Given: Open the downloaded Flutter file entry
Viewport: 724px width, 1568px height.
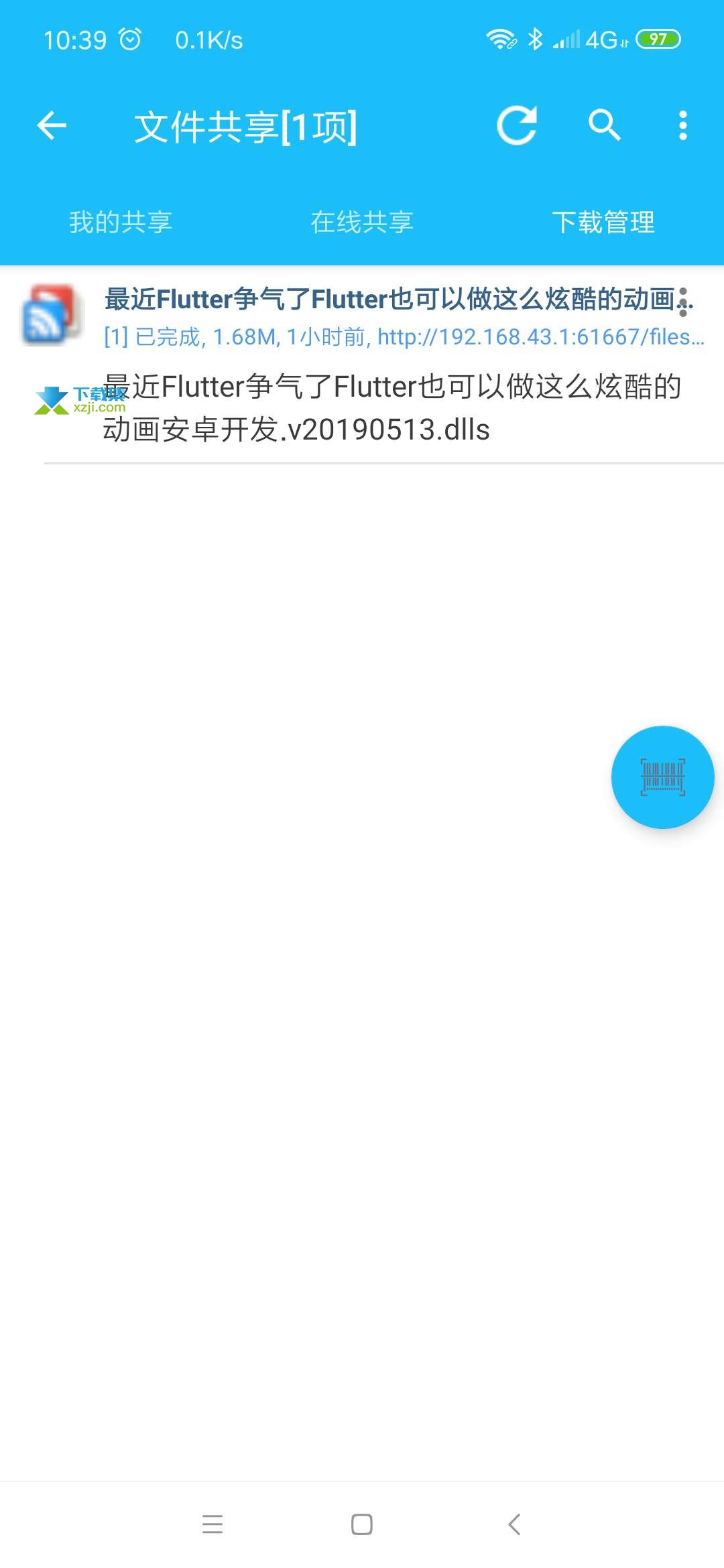Looking at the screenshot, I should tap(362, 365).
